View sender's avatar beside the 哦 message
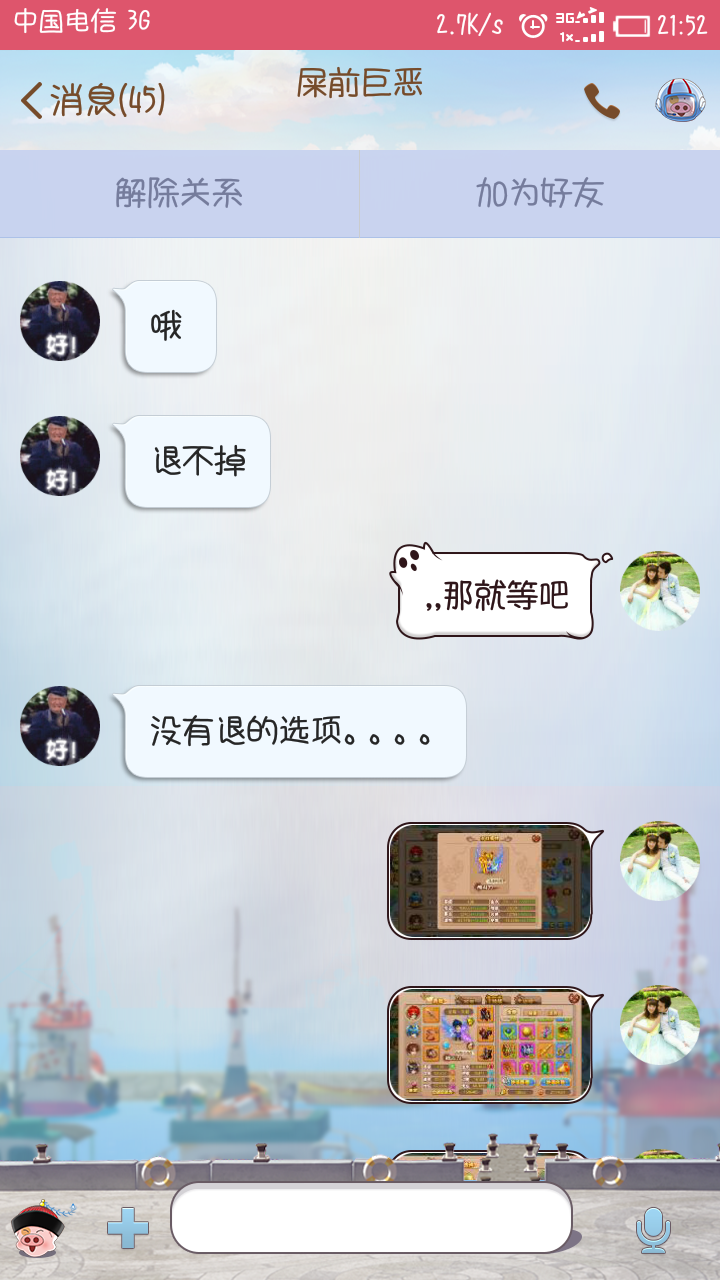The height and width of the screenshot is (1280, 720). [x=60, y=321]
